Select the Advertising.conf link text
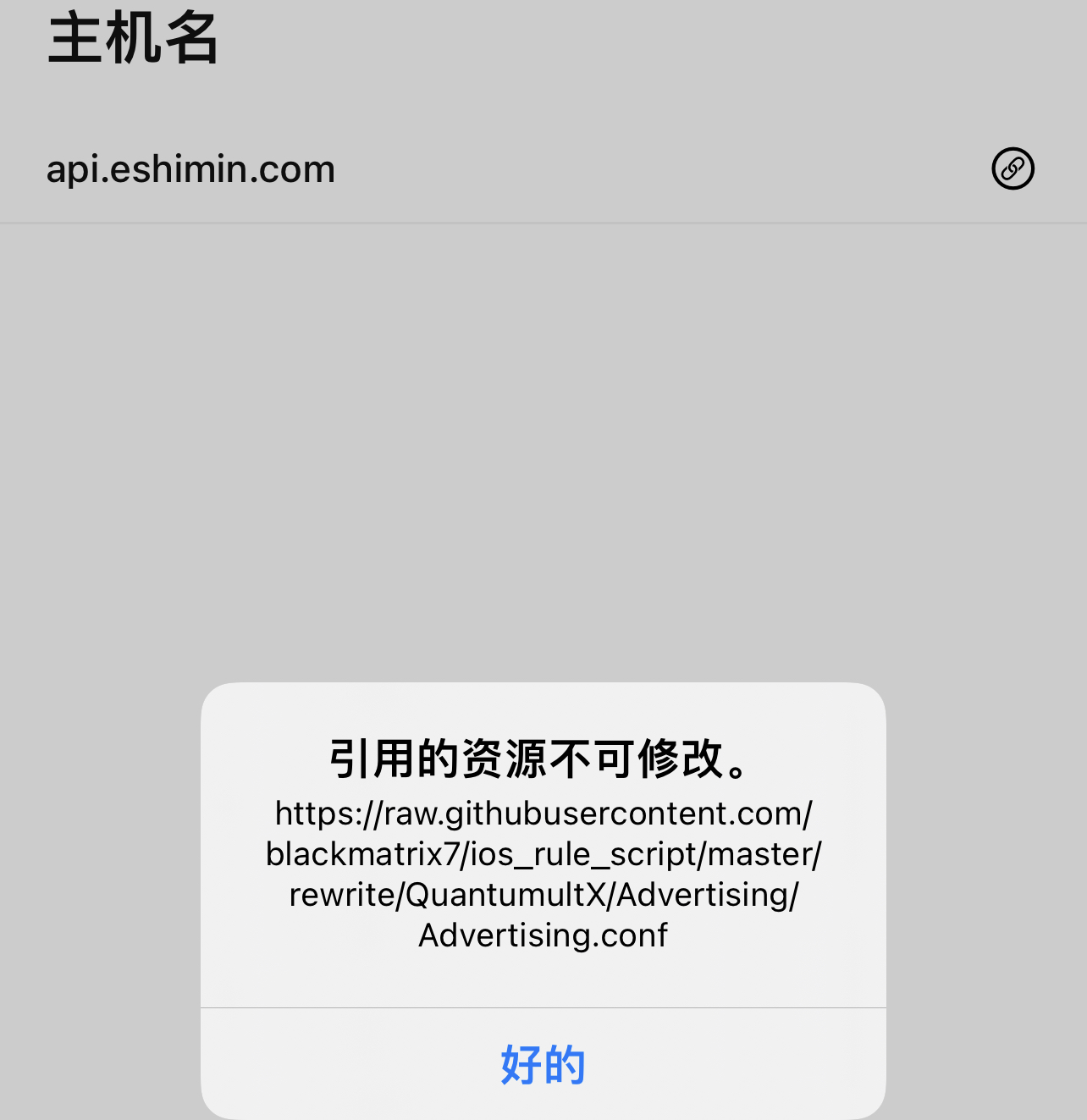Screen dimensions: 1087x1120 543,935
